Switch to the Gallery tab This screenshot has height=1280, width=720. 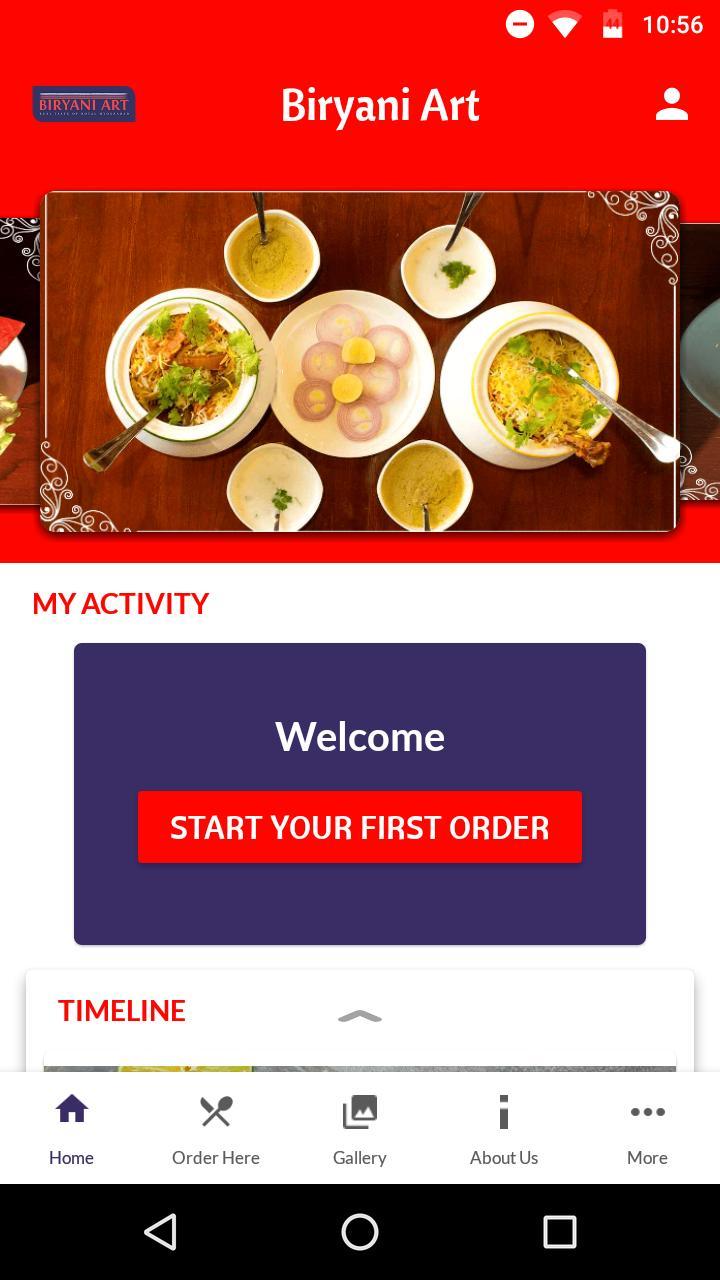359,1128
